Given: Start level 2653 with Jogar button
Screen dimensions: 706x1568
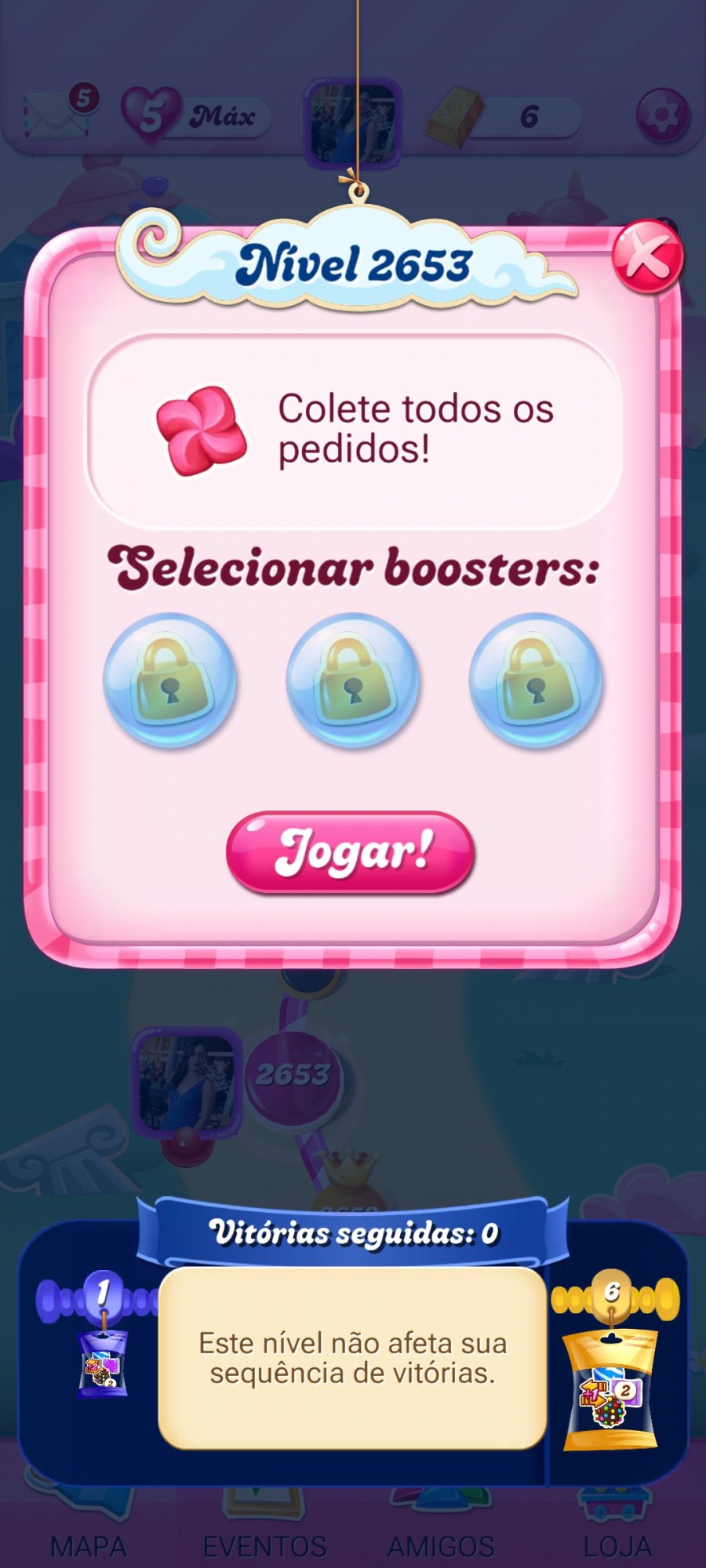Looking at the screenshot, I should 351,852.
